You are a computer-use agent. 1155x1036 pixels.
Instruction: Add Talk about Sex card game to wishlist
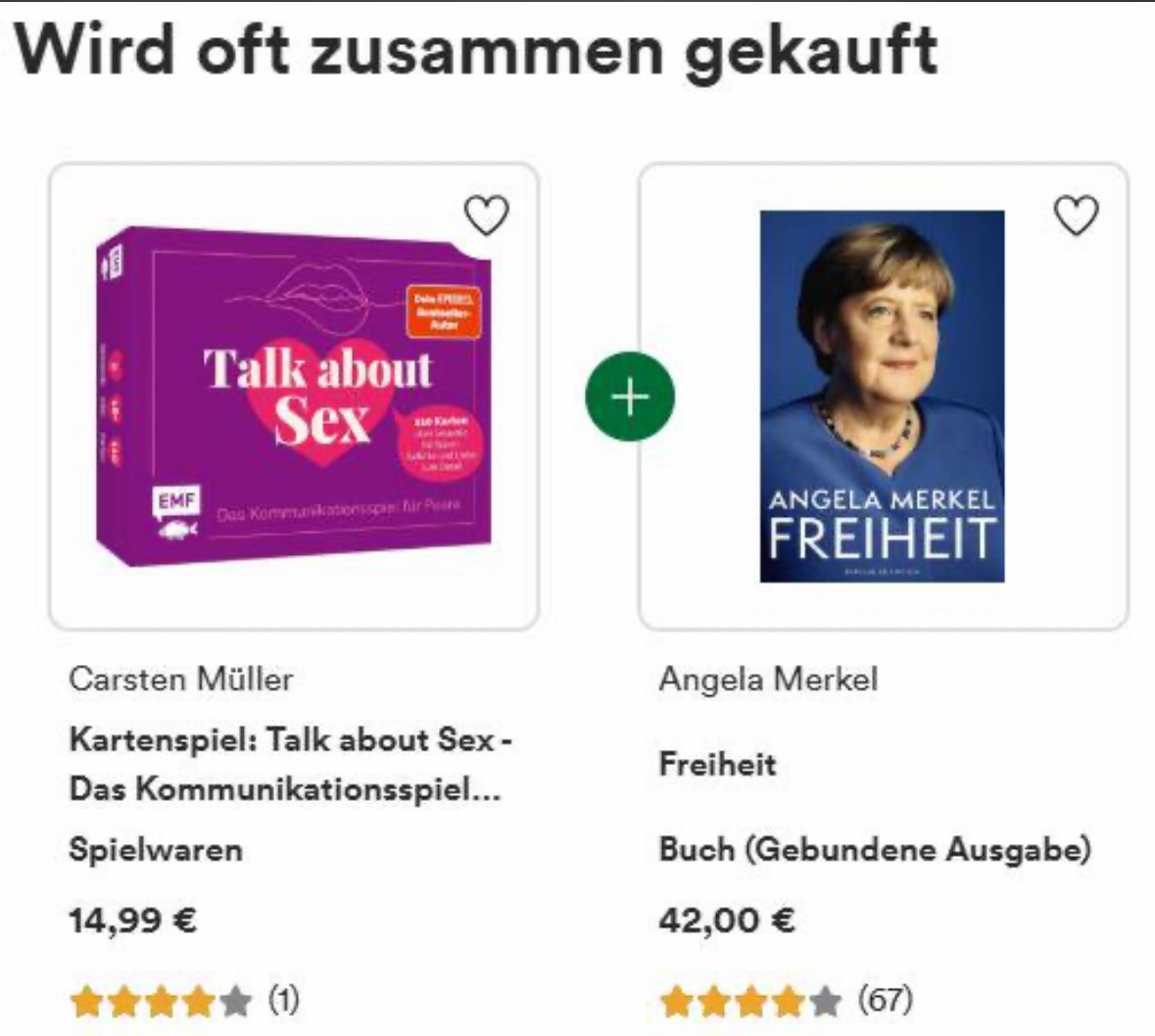pyautogui.click(x=486, y=215)
